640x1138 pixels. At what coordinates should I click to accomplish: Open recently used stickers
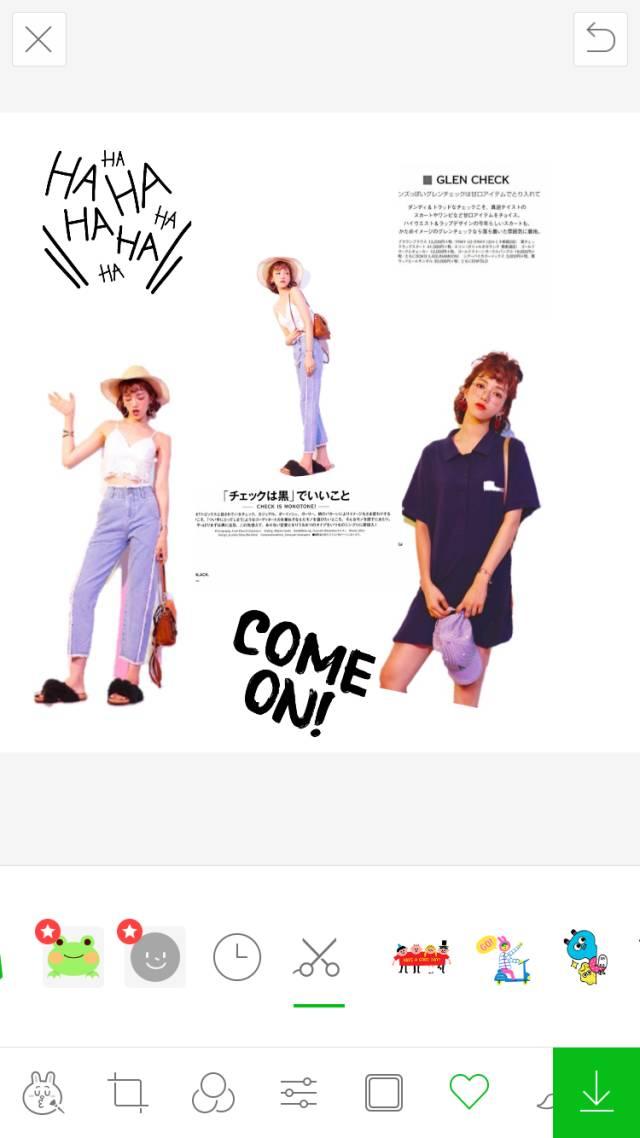pos(237,957)
